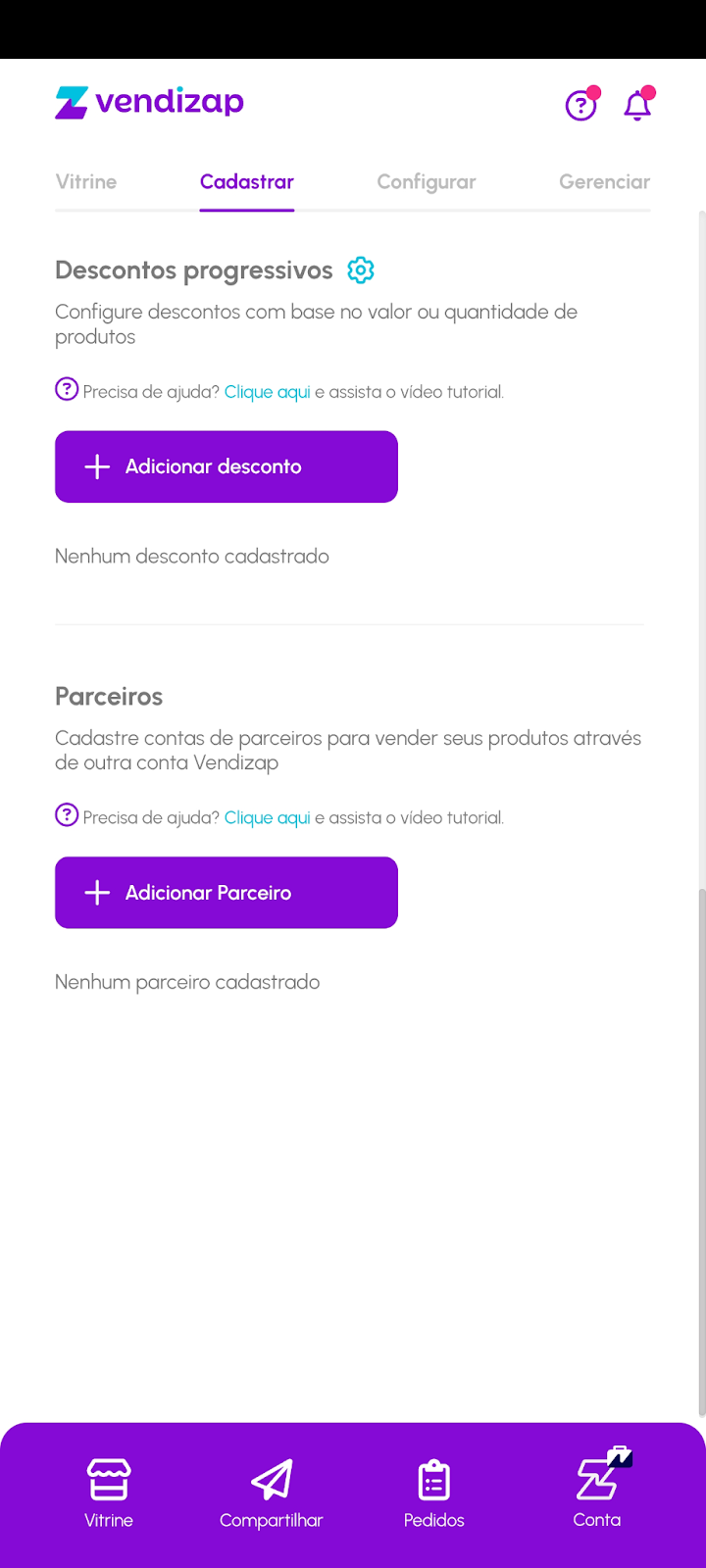This screenshot has width=706, height=1568.
Task: Tap Adicionar Parceiro button
Action: 227,893
